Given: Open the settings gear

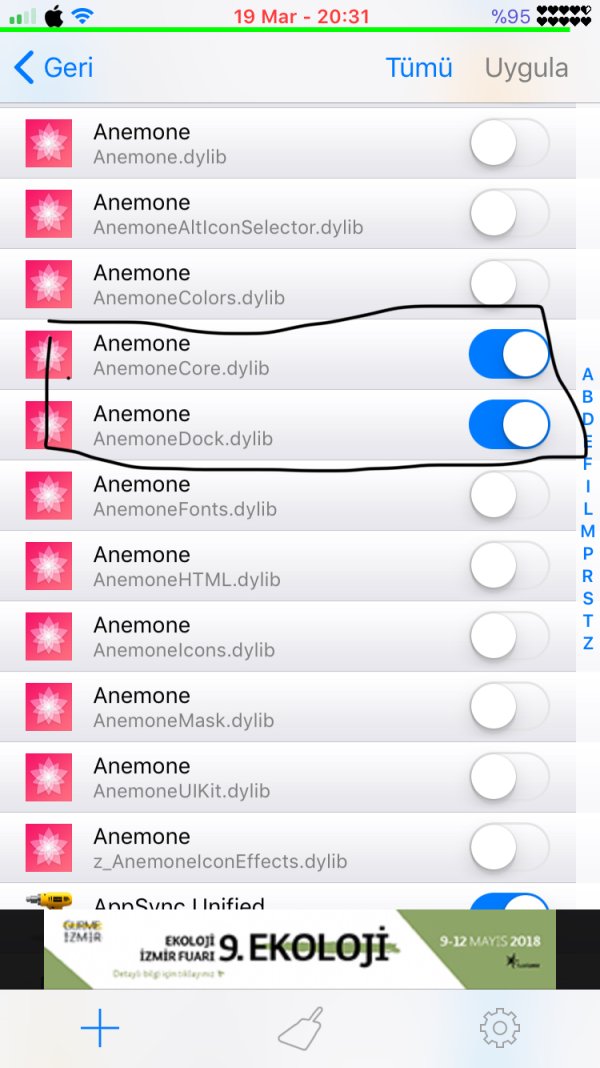Looking at the screenshot, I should [x=500, y=1028].
